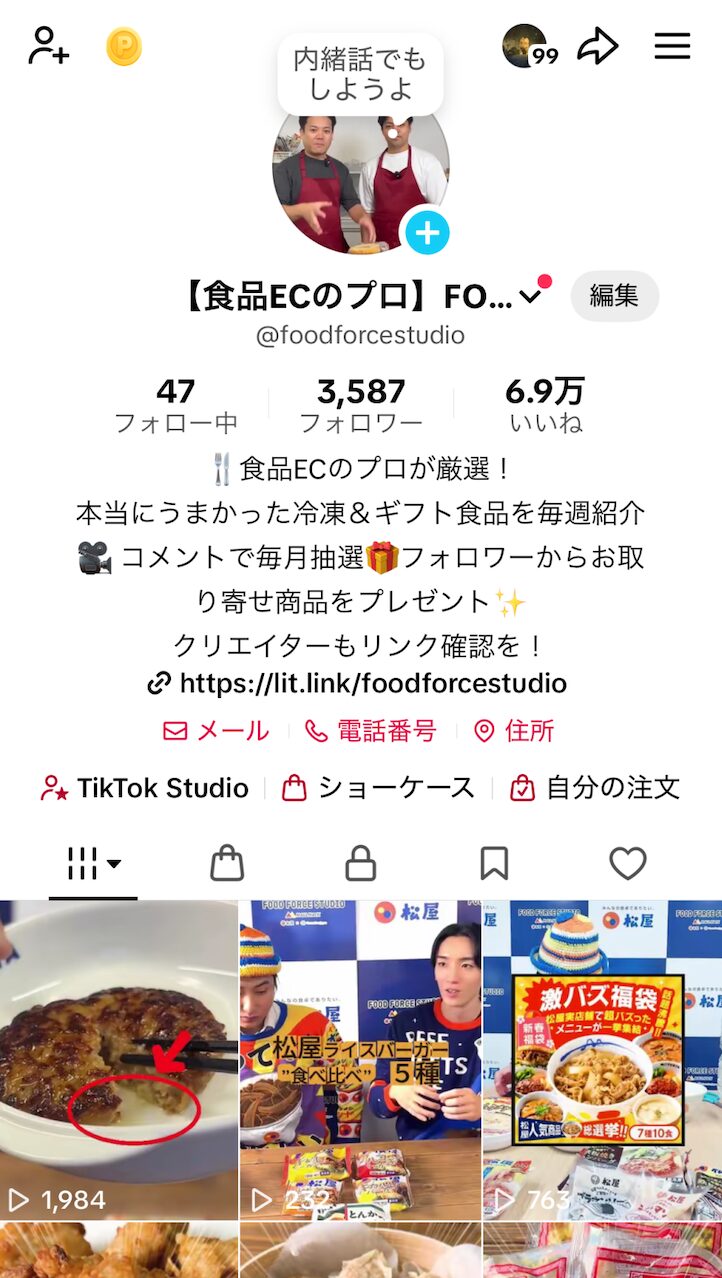View the フォロワー followers list
The height and width of the screenshot is (1278, 722).
[x=361, y=405]
